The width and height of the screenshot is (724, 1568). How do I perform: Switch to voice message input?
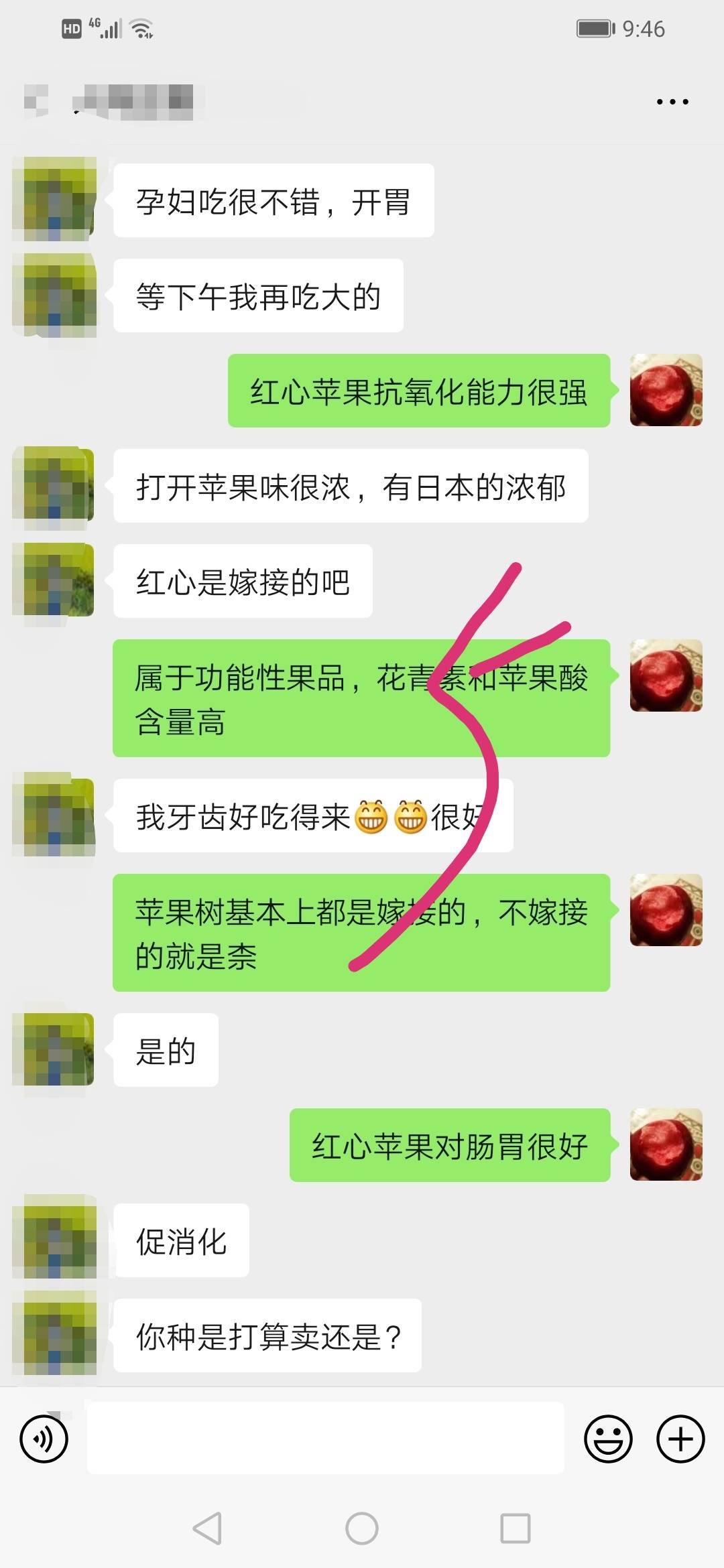[x=44, y=1439]
